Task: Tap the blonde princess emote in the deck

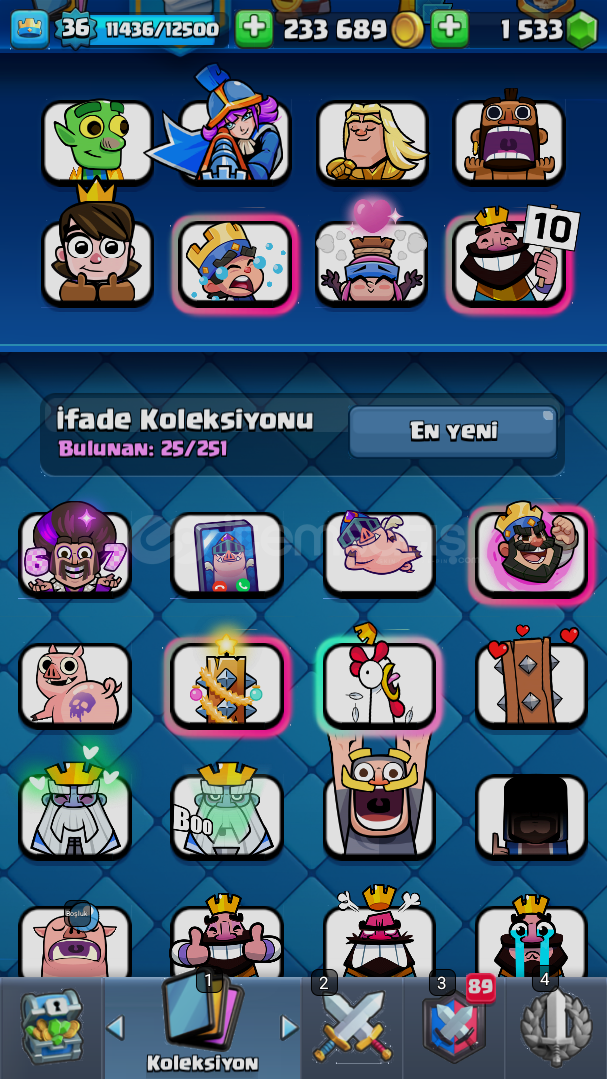Action: (372, 141)
